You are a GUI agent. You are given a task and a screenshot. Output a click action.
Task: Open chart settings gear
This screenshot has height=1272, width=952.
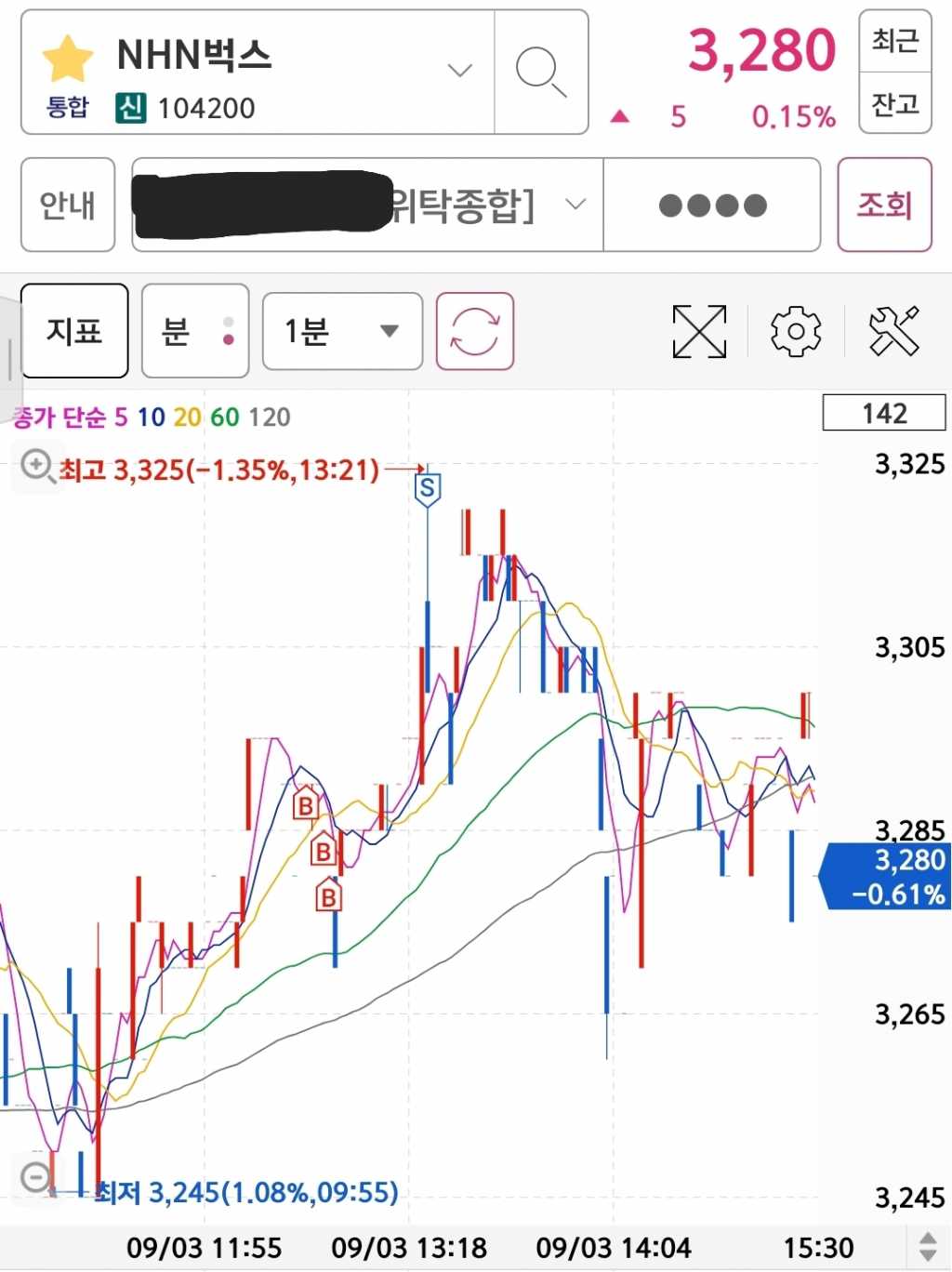pyautogui.click(x=796, y=331)
